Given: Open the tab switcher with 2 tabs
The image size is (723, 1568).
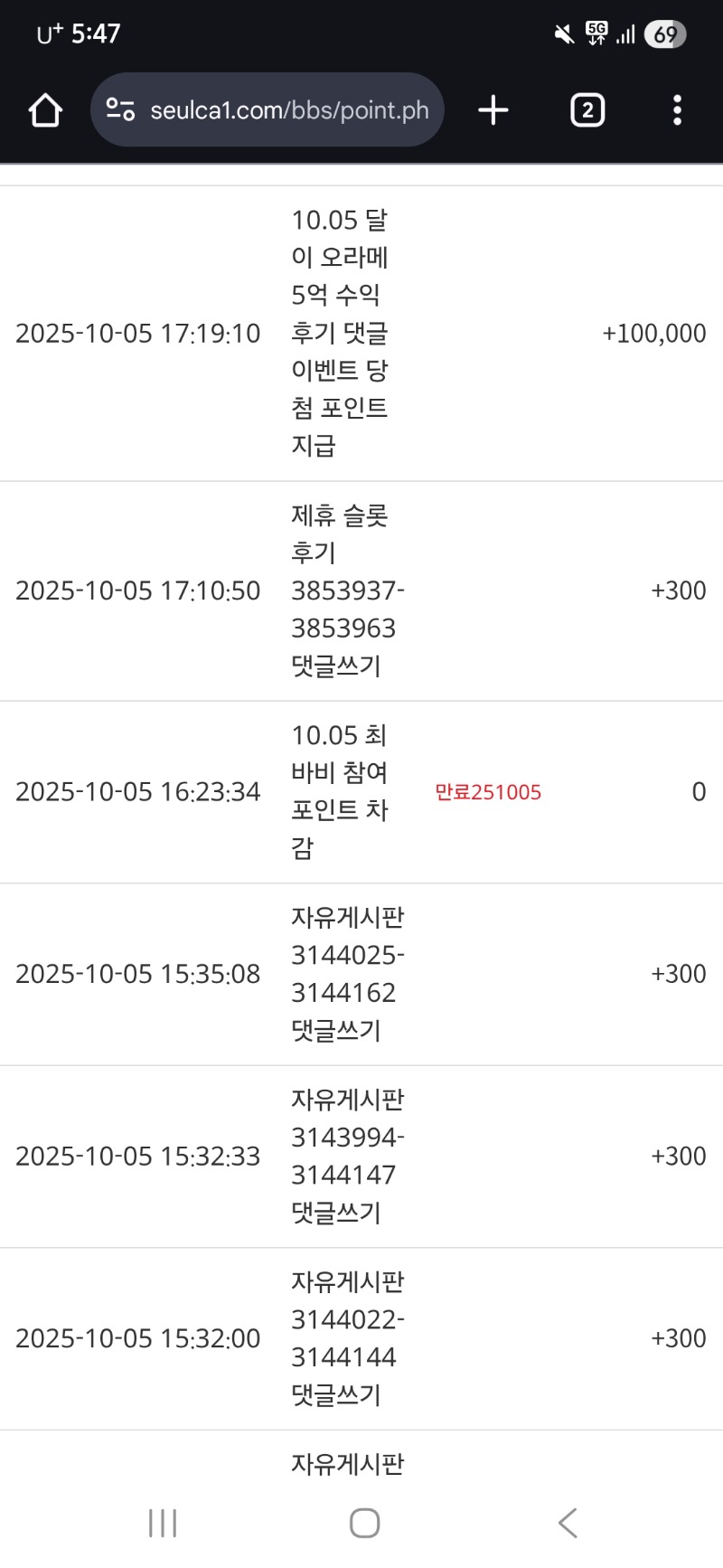Looking at the screenshot, I should pyautogui.click(x=587, y=110).
